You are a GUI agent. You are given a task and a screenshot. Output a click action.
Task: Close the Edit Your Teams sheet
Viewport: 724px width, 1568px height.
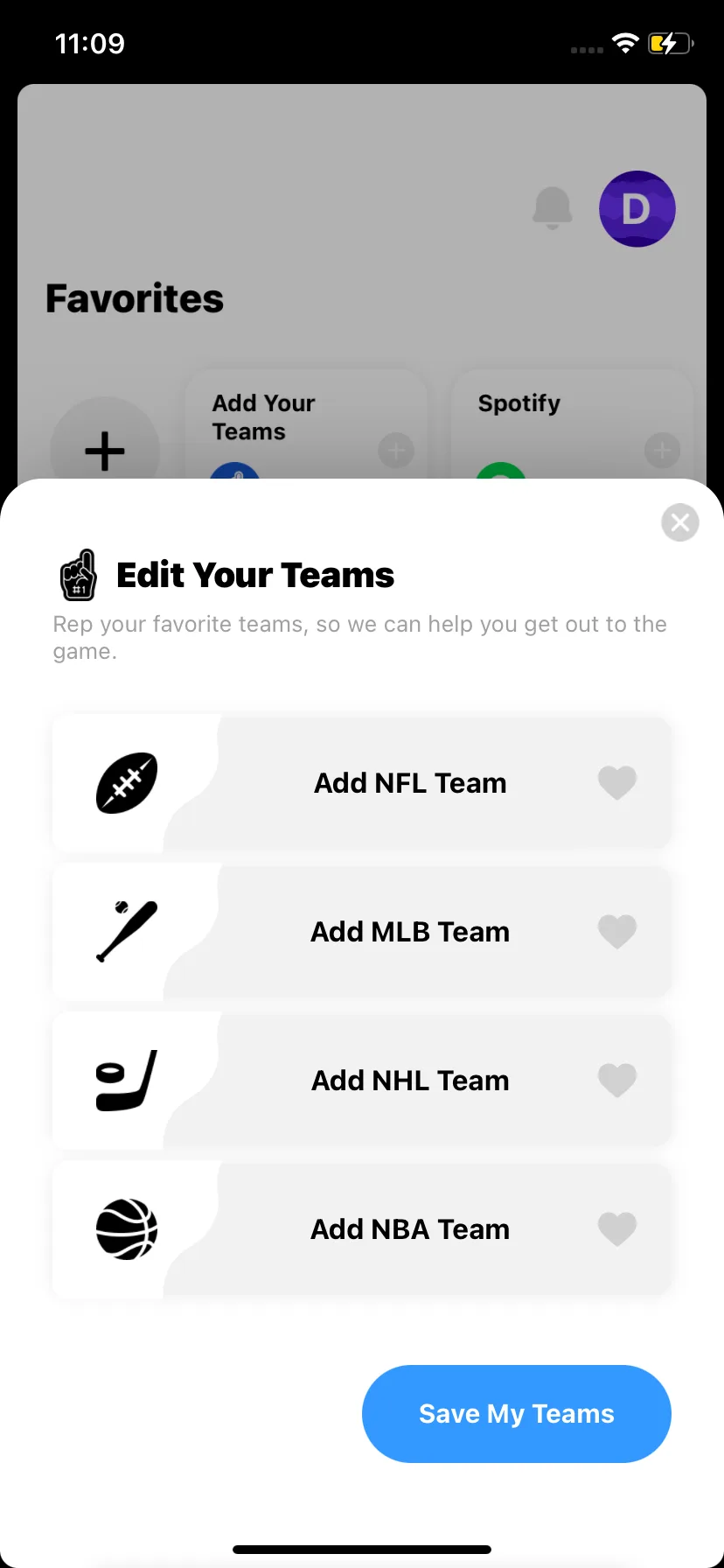tap(679, 523)
